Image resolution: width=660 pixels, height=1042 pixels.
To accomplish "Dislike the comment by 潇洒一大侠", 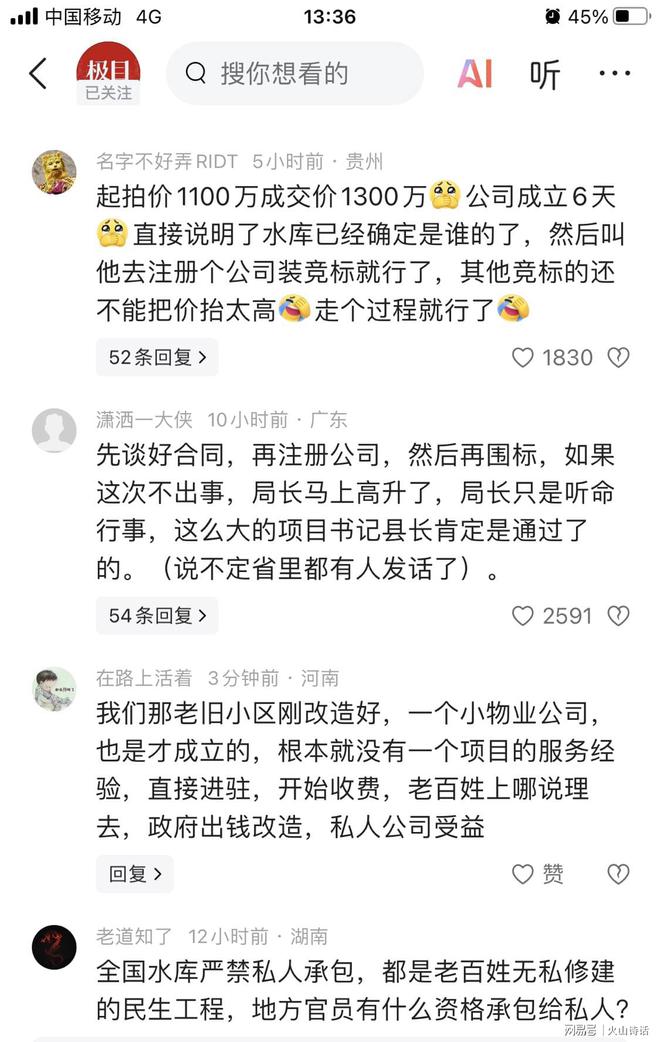I will pyautogui.click(x=619, y=616).
